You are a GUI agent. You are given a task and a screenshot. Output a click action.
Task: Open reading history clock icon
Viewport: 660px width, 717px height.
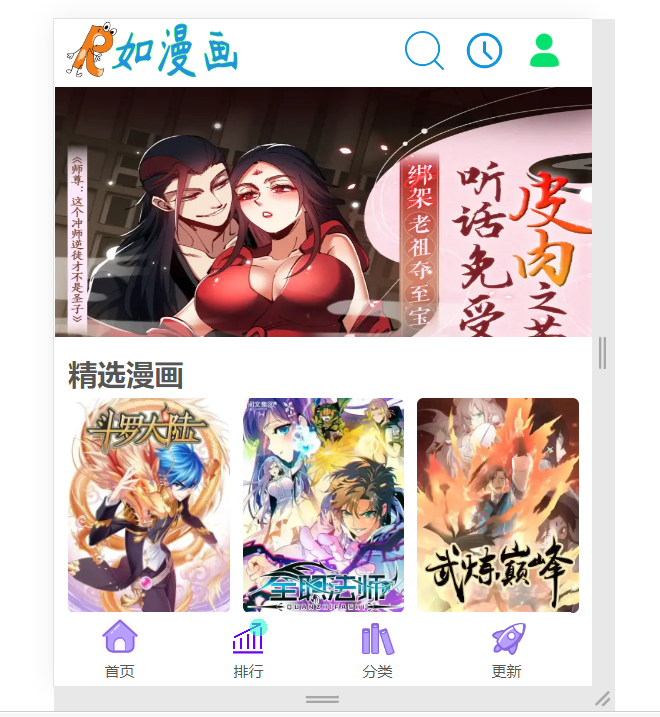485,50
